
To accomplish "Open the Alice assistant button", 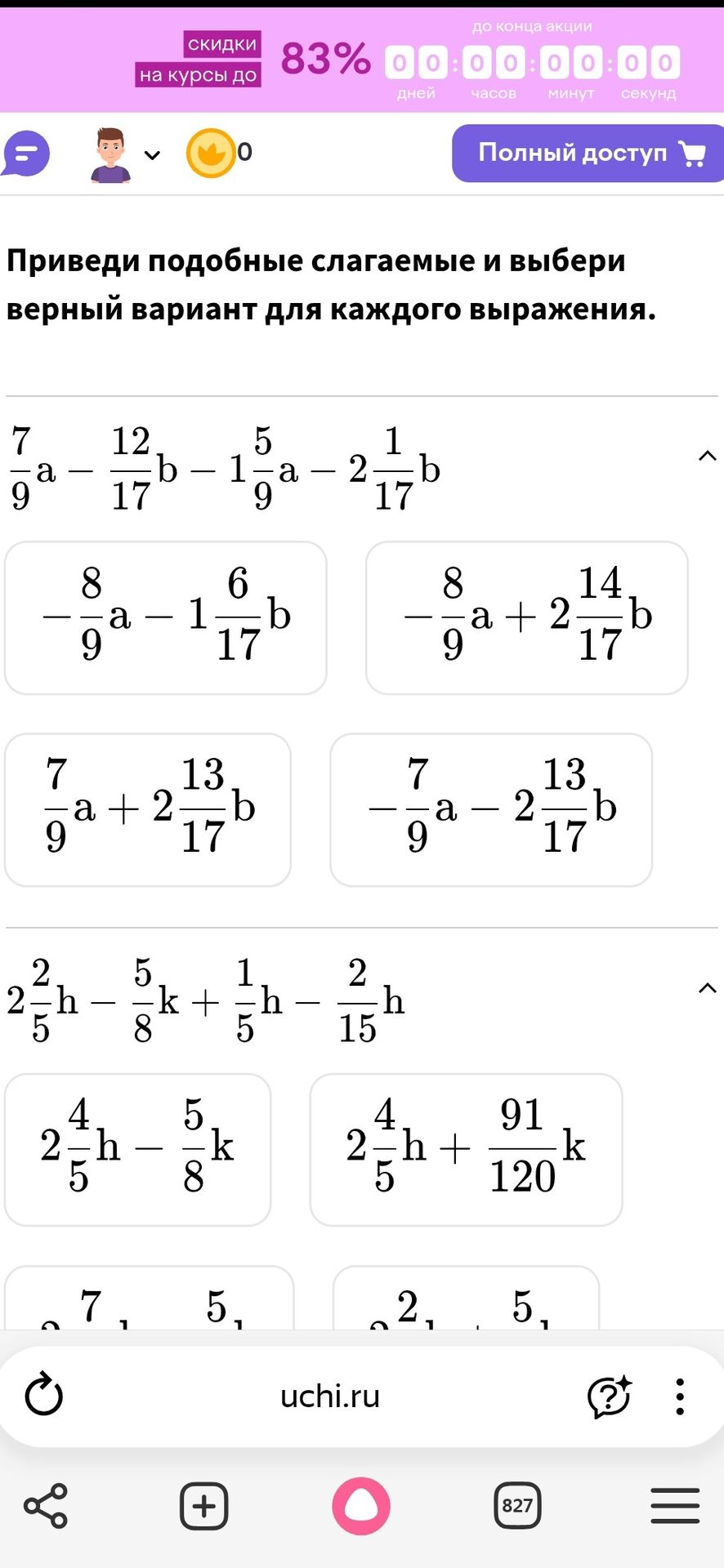I will (361, 1505).
